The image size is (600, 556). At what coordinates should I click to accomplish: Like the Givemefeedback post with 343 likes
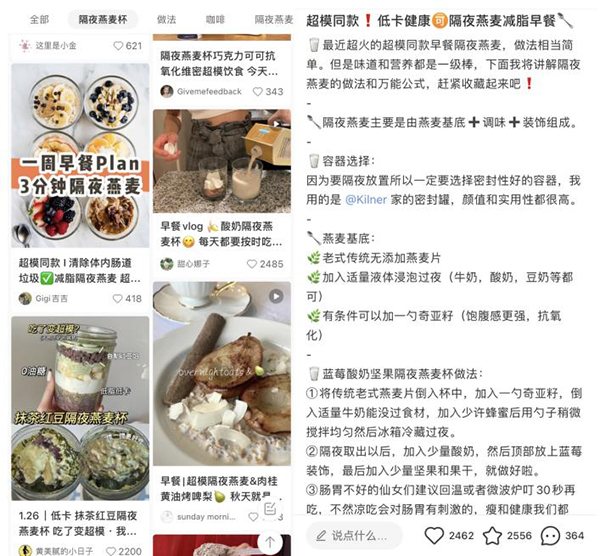click(259, 91)
